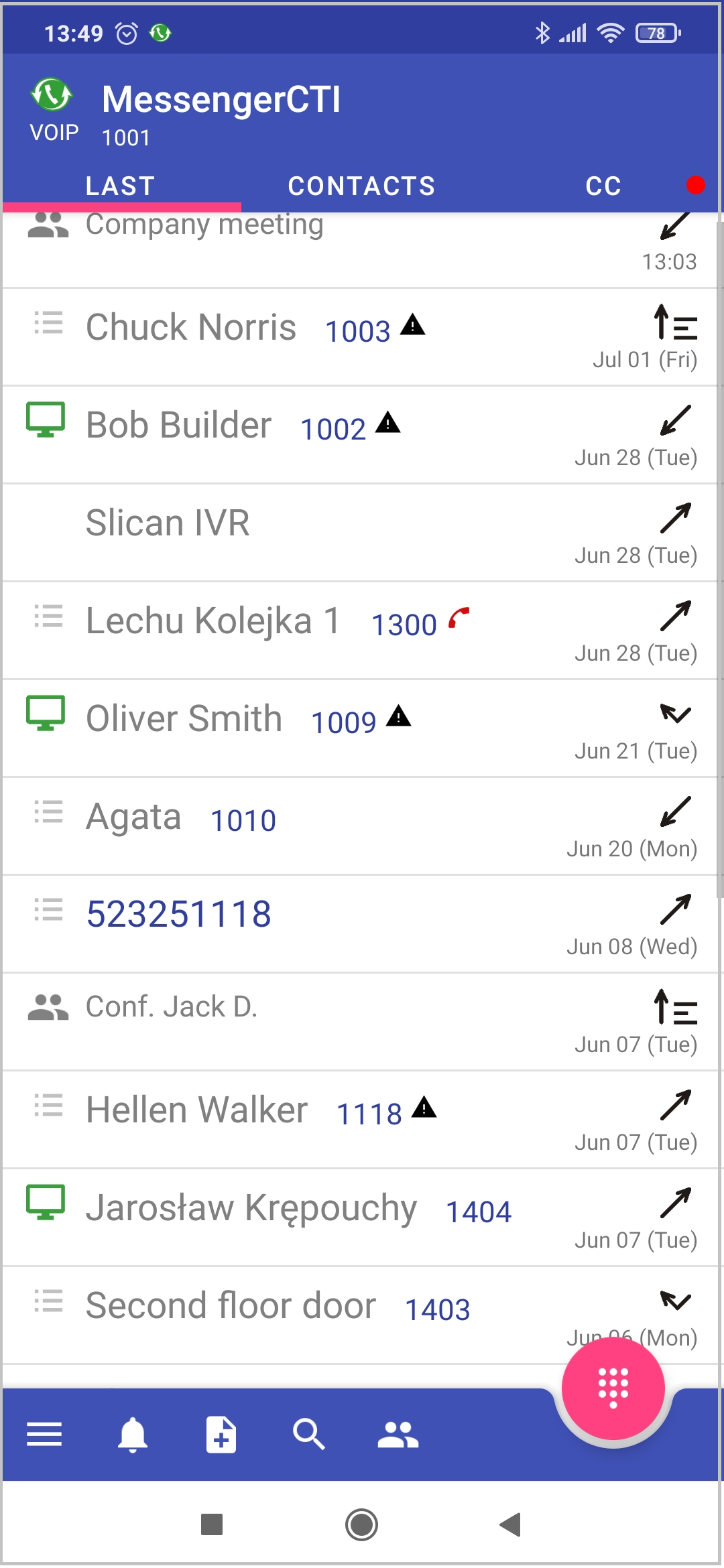Open the group icon in bottom bar
724x1568 pixels.
[398, 1435]
